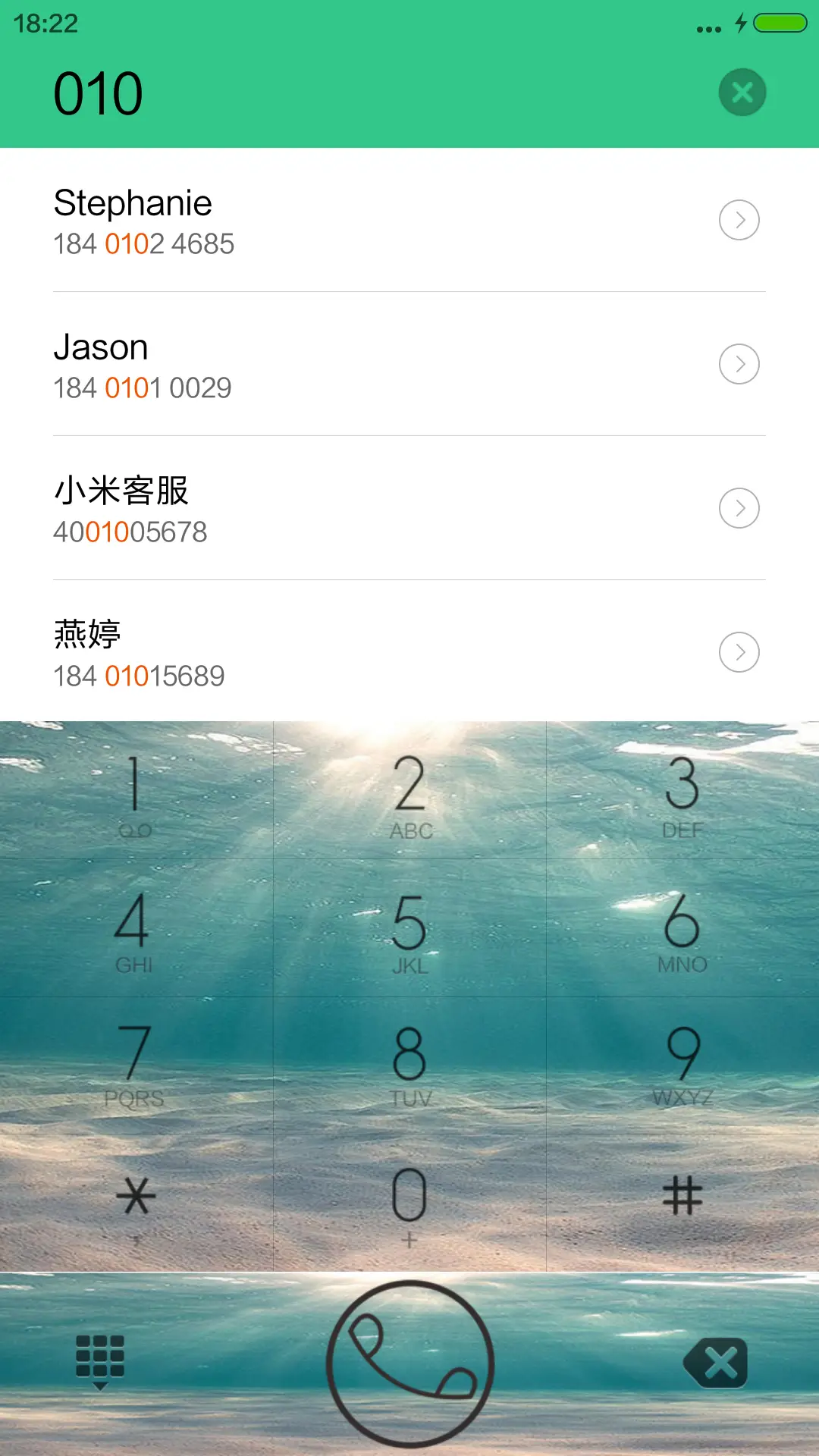819x1456 pixels.
Task: Call the 小米客服 number 4001005678
Action: 303,508
